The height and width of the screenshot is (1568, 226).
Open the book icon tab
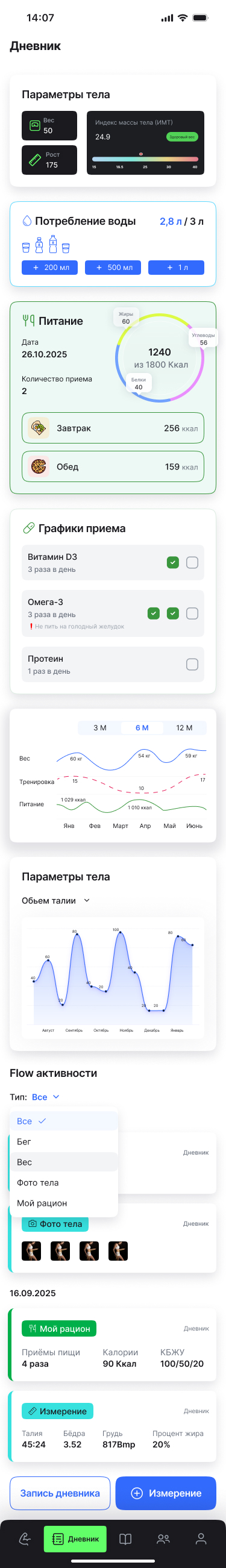[x=125, y=1539]
